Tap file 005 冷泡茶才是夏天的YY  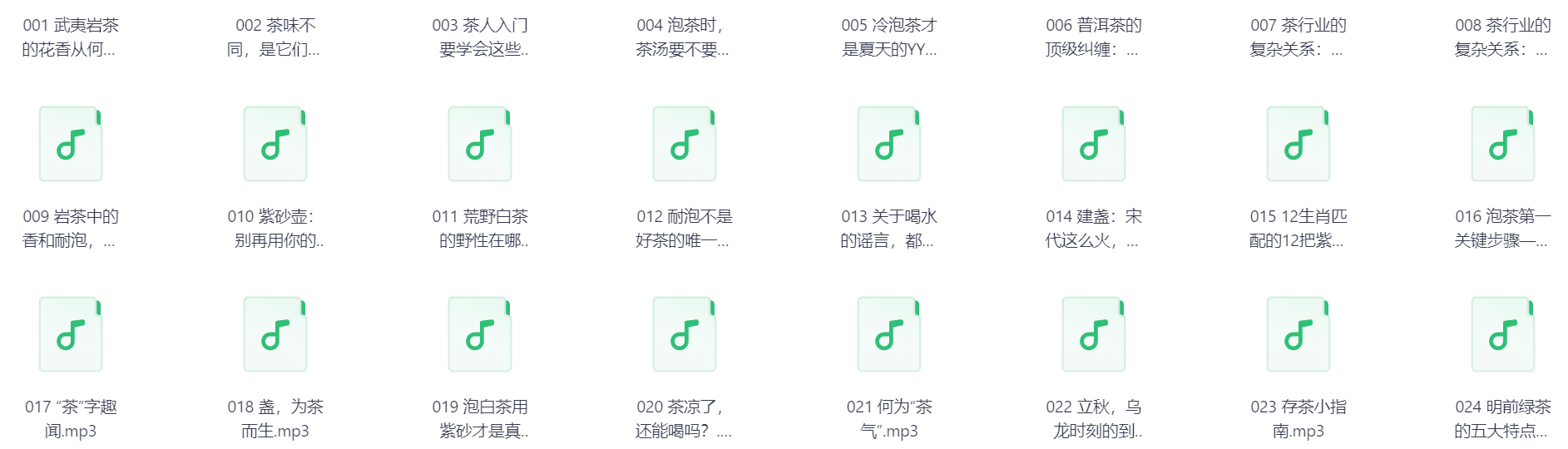click(889, 37)
